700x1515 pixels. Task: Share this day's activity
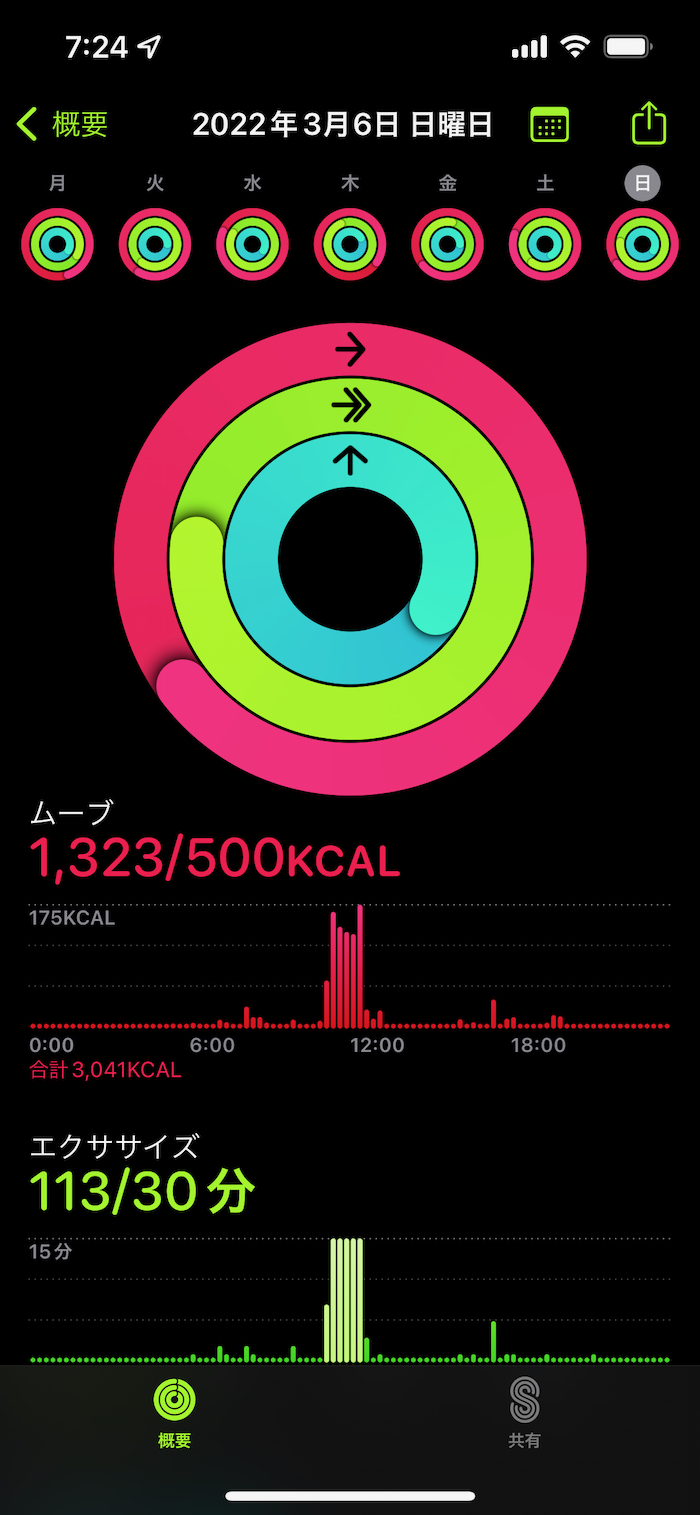[x=649, y=124]
